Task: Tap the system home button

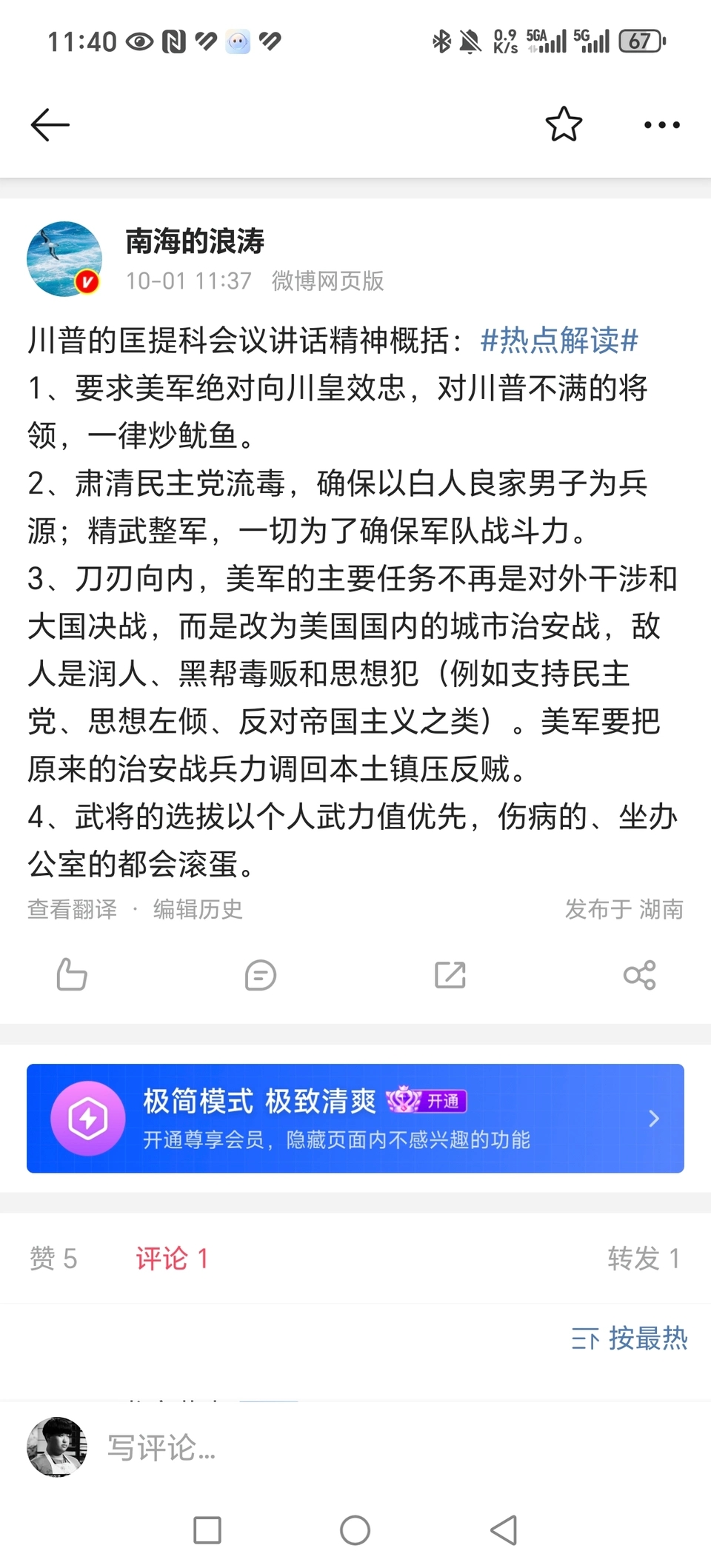Action: (x=355, y=1530)
